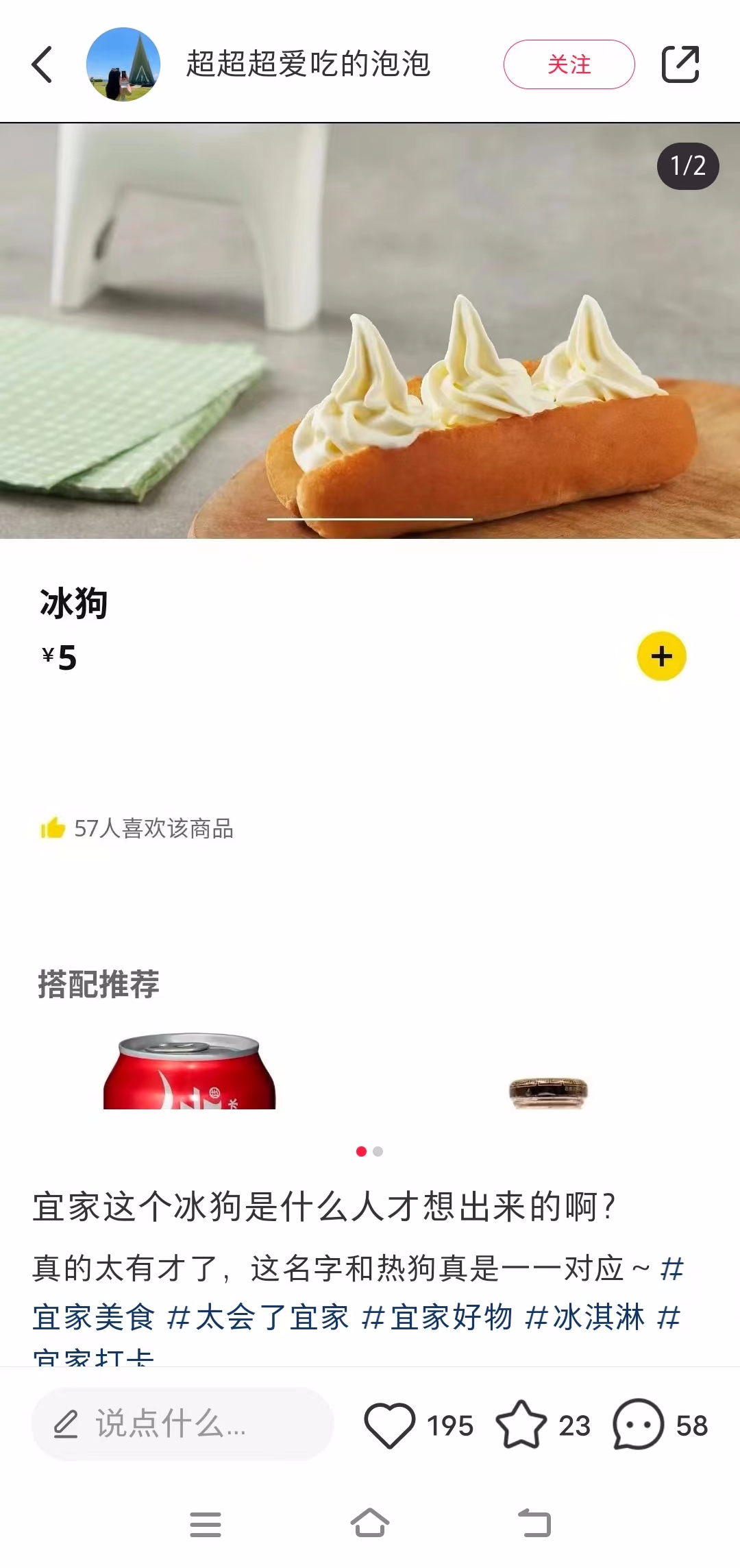Open 超超超爱吃的泡泡's profile avatar
This screenshot has width=740, height=1568.
(x=123, y=64)
